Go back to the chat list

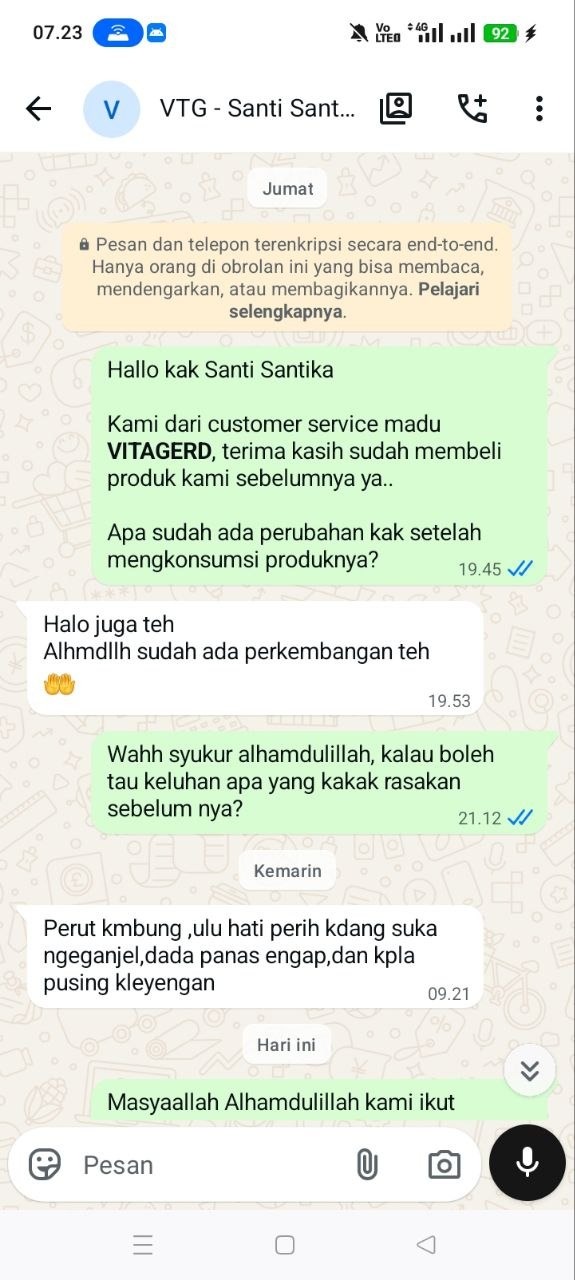[x=38, y=109]
